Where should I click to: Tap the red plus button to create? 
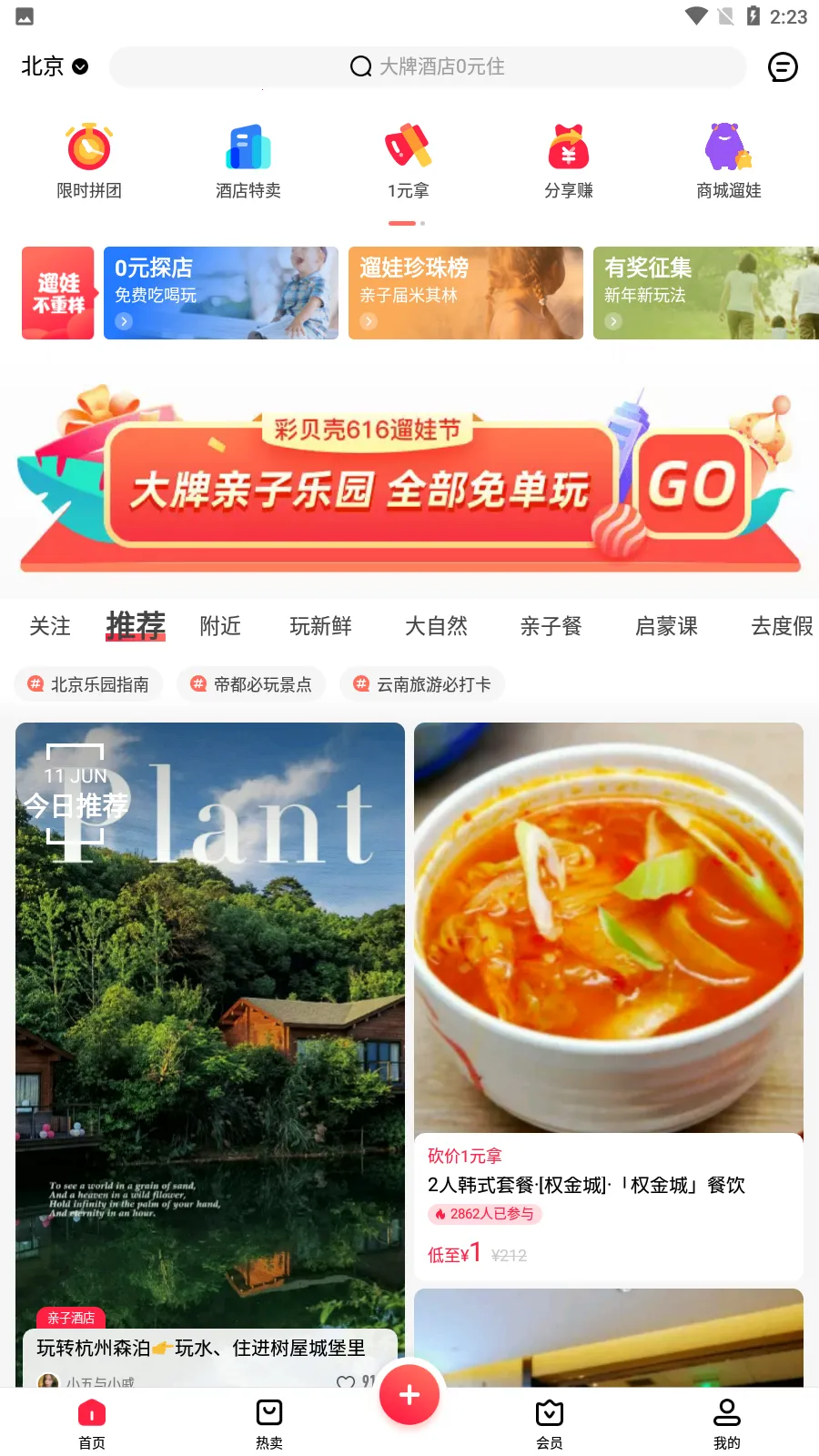(409, 1394)
